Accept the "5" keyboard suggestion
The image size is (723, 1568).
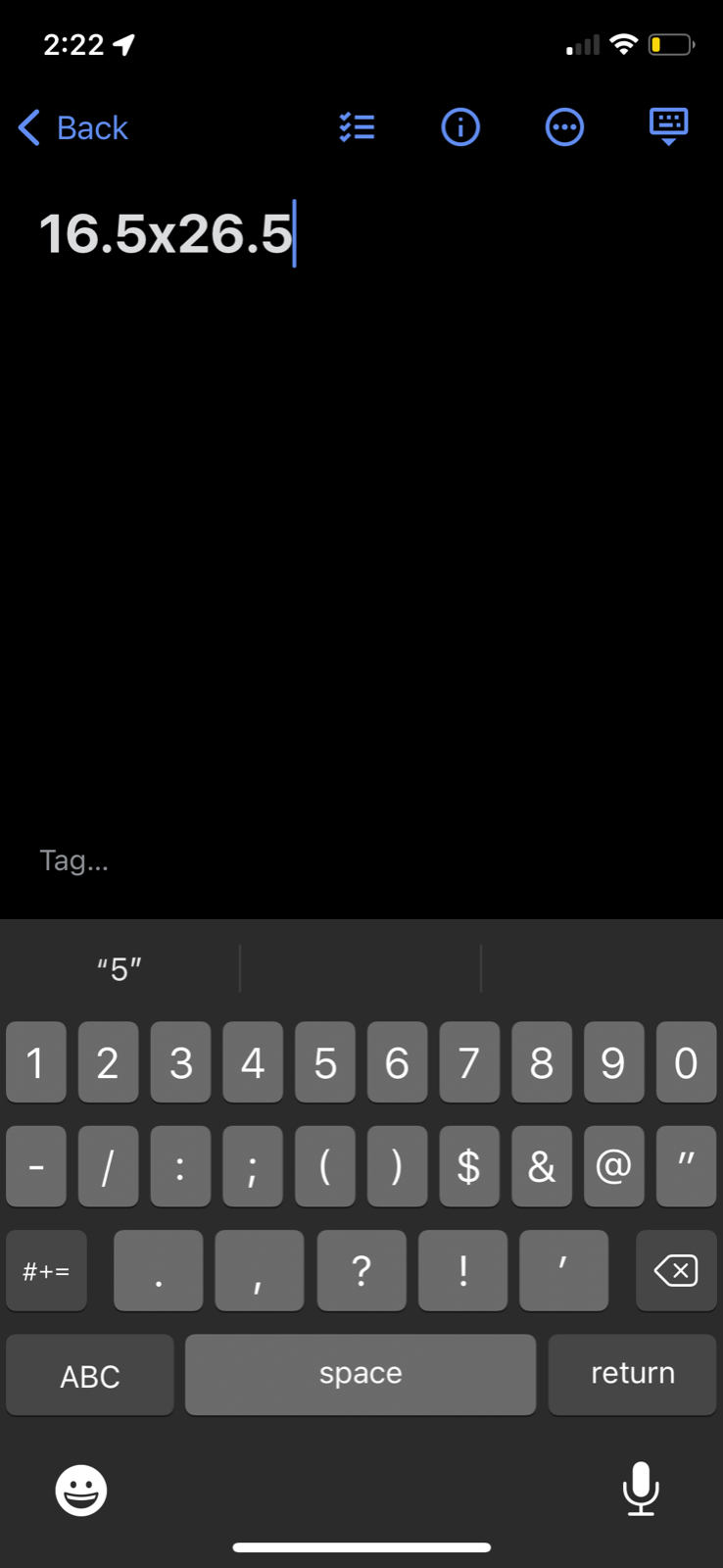click(x=120, y=968)
